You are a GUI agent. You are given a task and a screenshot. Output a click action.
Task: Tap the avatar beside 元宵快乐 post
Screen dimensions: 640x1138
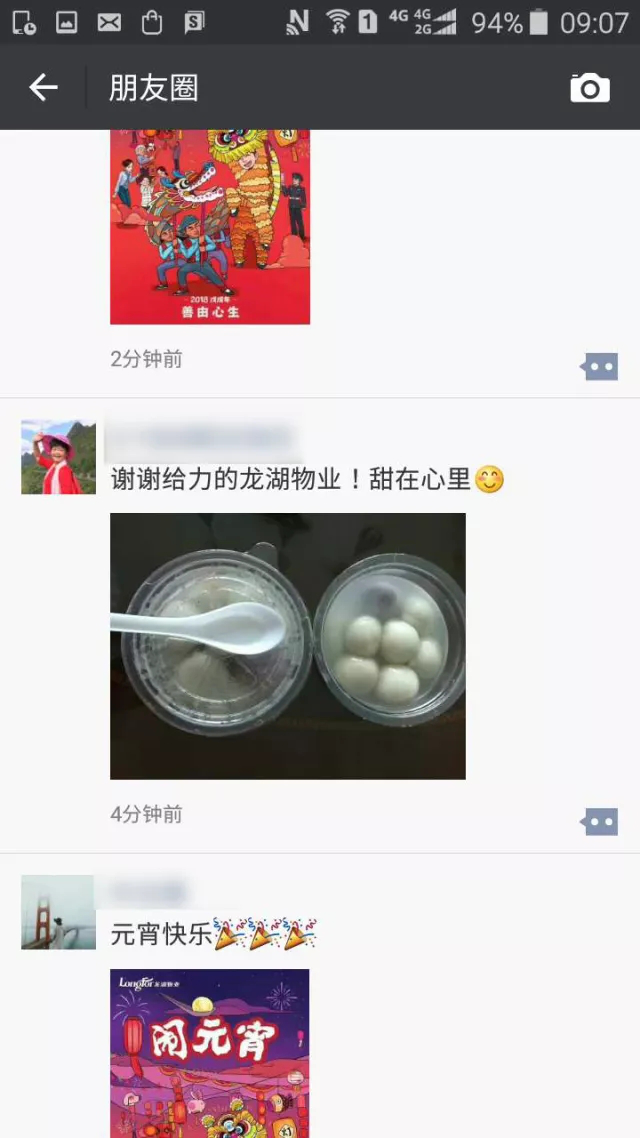[58, 912]
